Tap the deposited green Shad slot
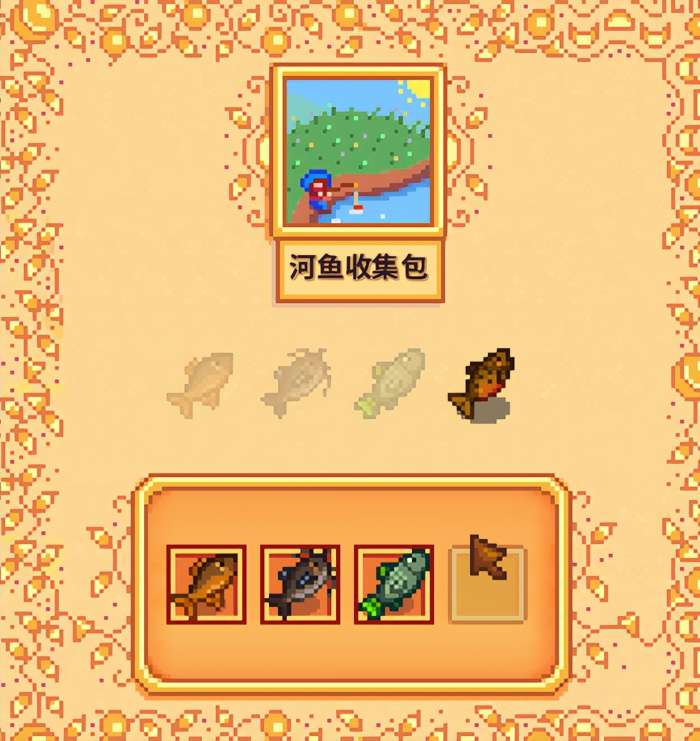The image size is (700, 741). [394, 584]
